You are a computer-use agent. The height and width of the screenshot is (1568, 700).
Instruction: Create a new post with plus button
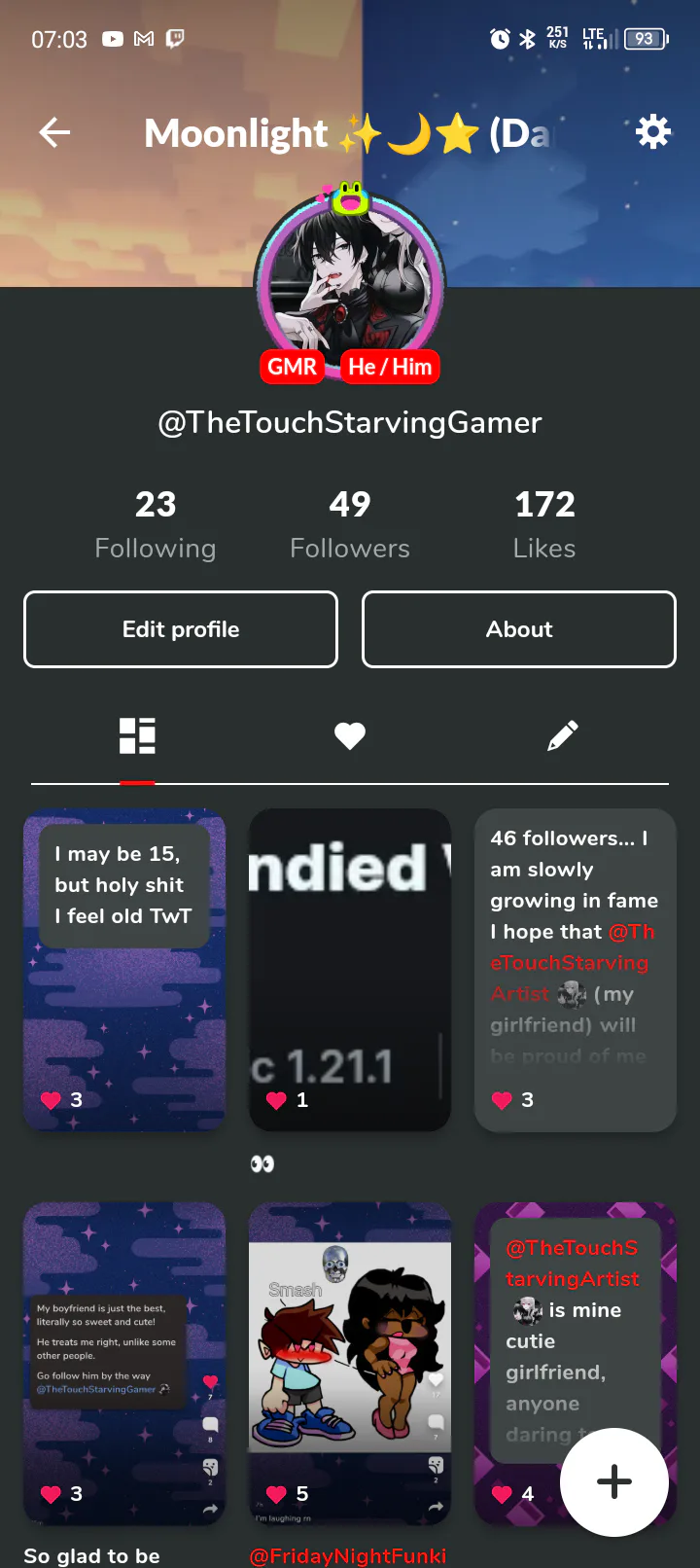click(x=614, y=1482)
